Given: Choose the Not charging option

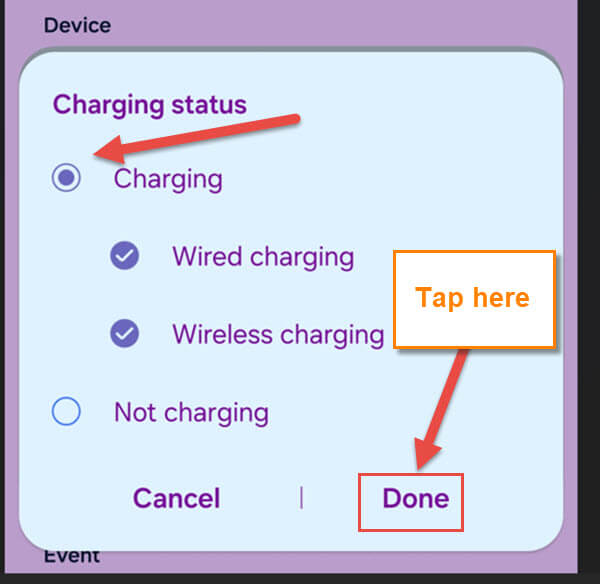Looking at the screenshot, I should [66, 411].
